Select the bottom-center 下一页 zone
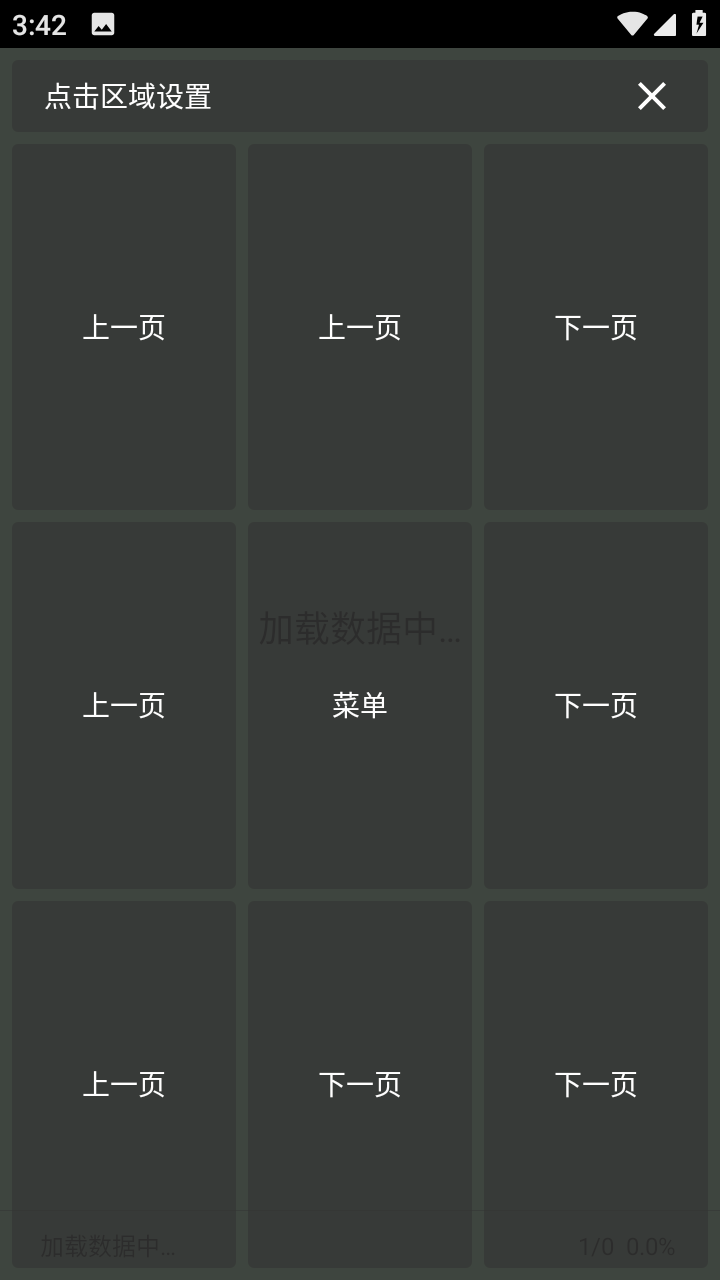The image size is (720, 1280). (360, 1084)
